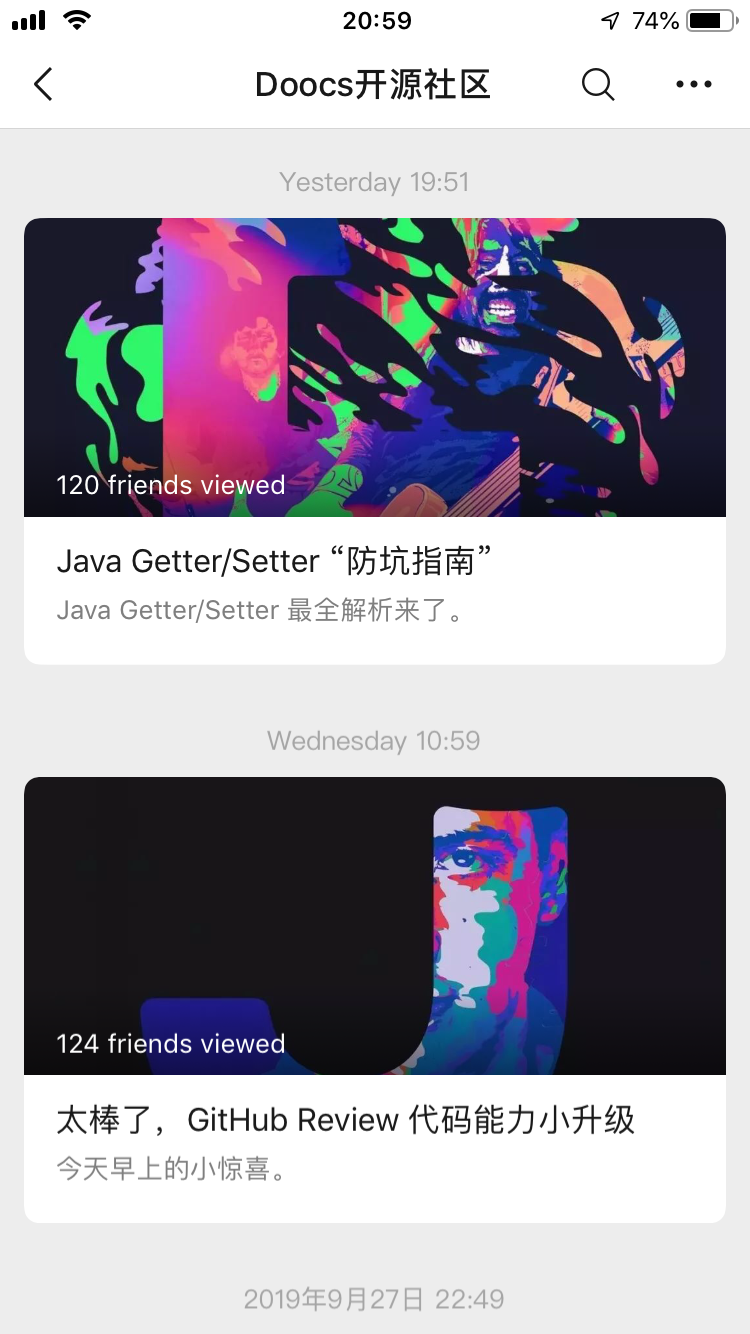Open the Java Getter/Setter "防坑指南" article
The height and width of the screenshot is (1334, 750).
coord(374,562)
